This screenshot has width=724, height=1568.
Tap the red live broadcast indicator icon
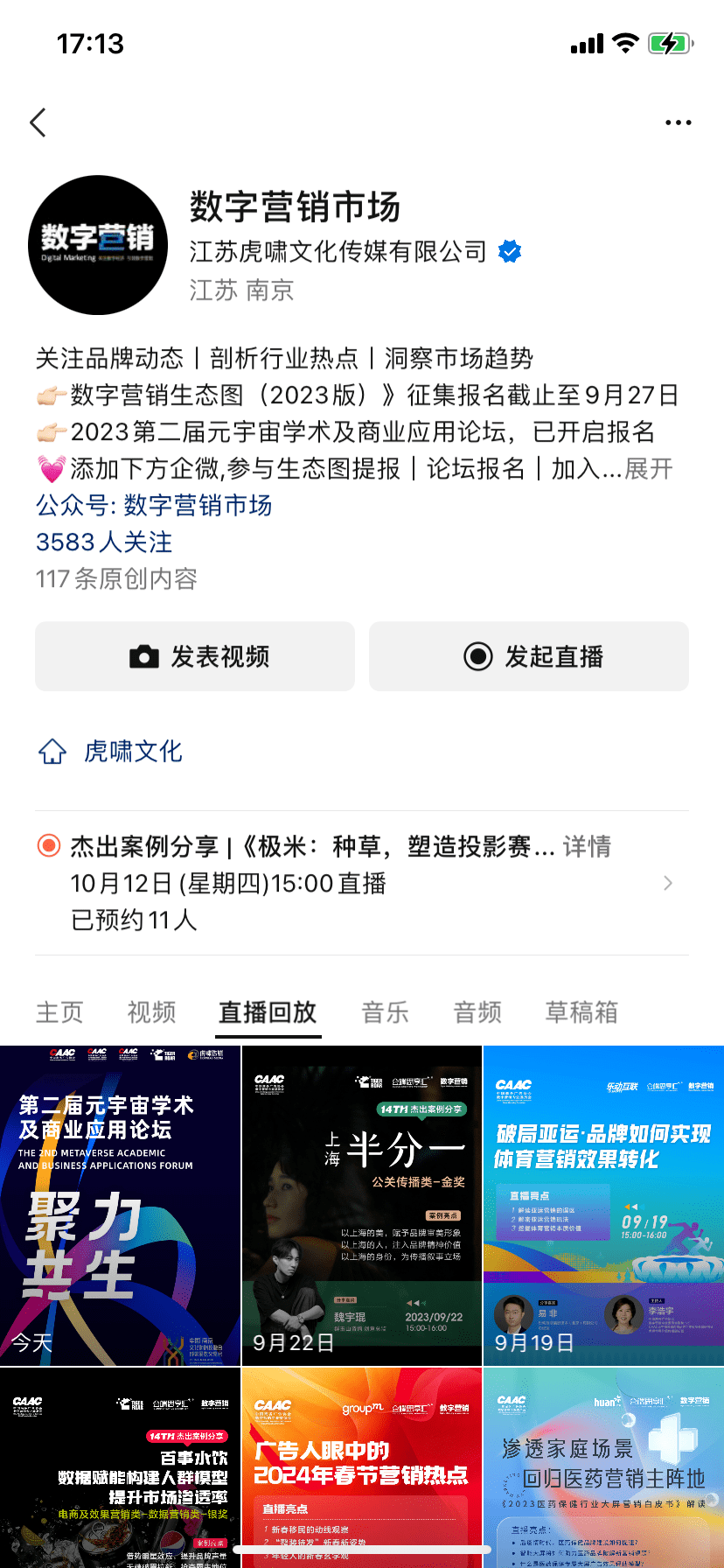[x=48, y=846]
